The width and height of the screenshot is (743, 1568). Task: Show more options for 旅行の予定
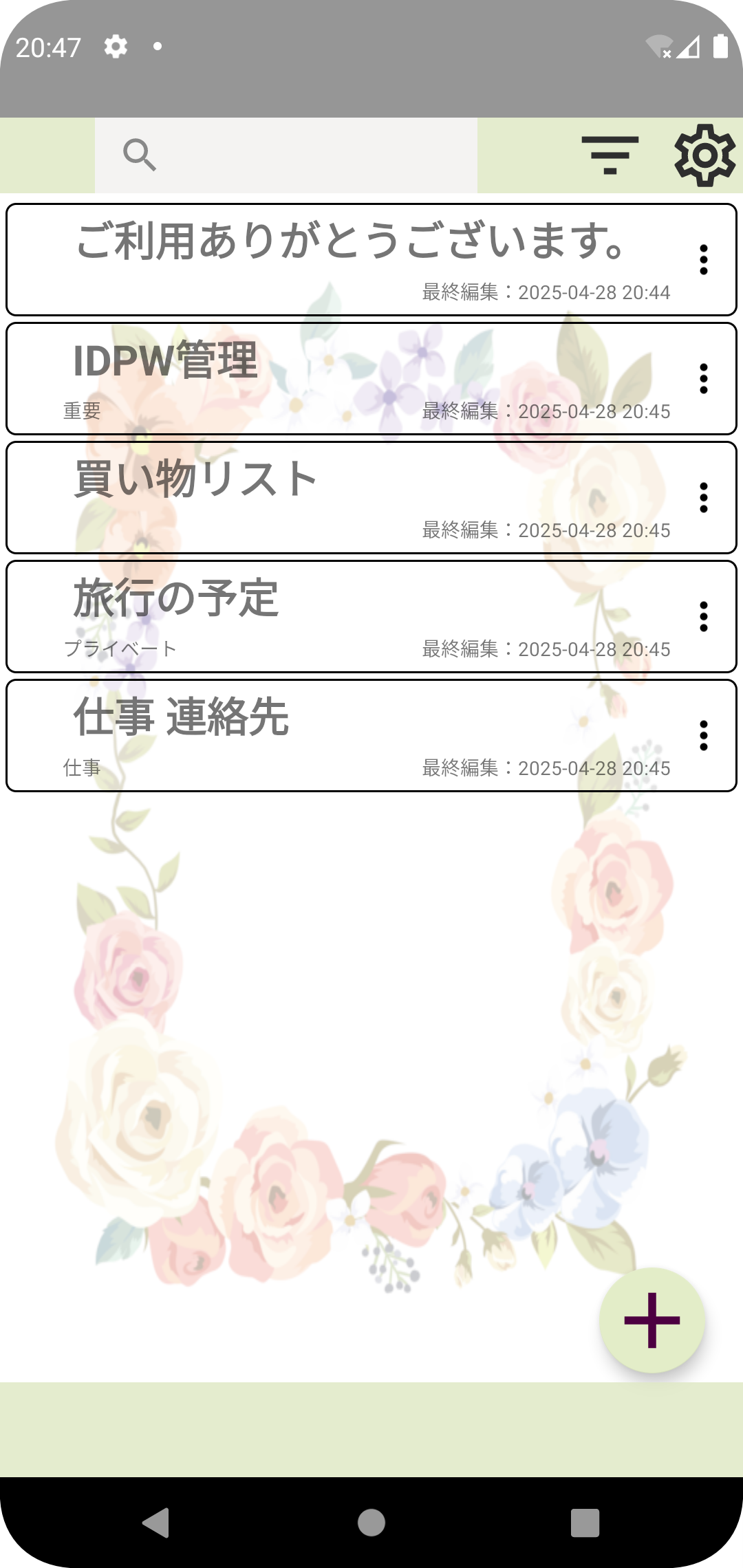pyautogui.click(x=703, y=617)
